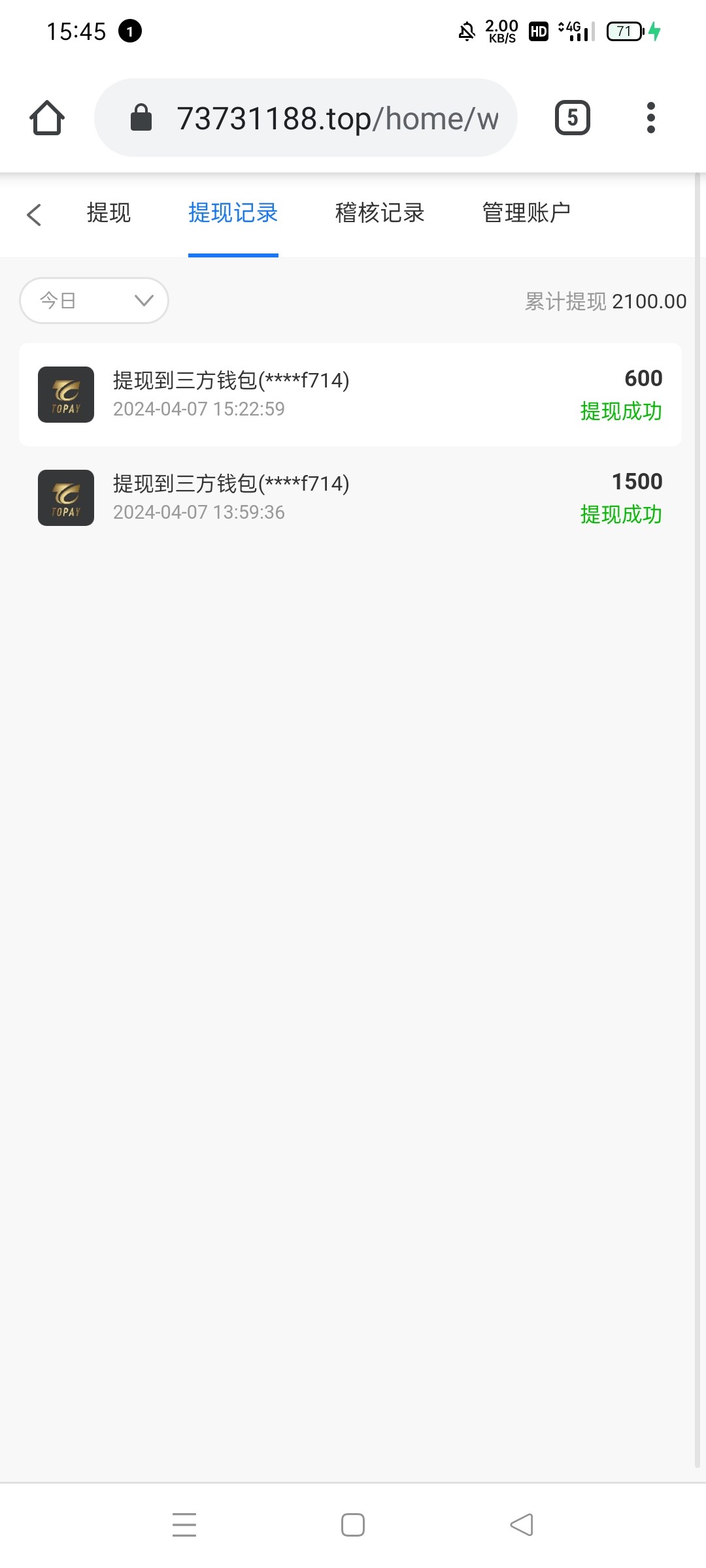Open the 1500 withdrawal record
Image resolution: width=706 pixels, height=1568 pixels.
350,498
